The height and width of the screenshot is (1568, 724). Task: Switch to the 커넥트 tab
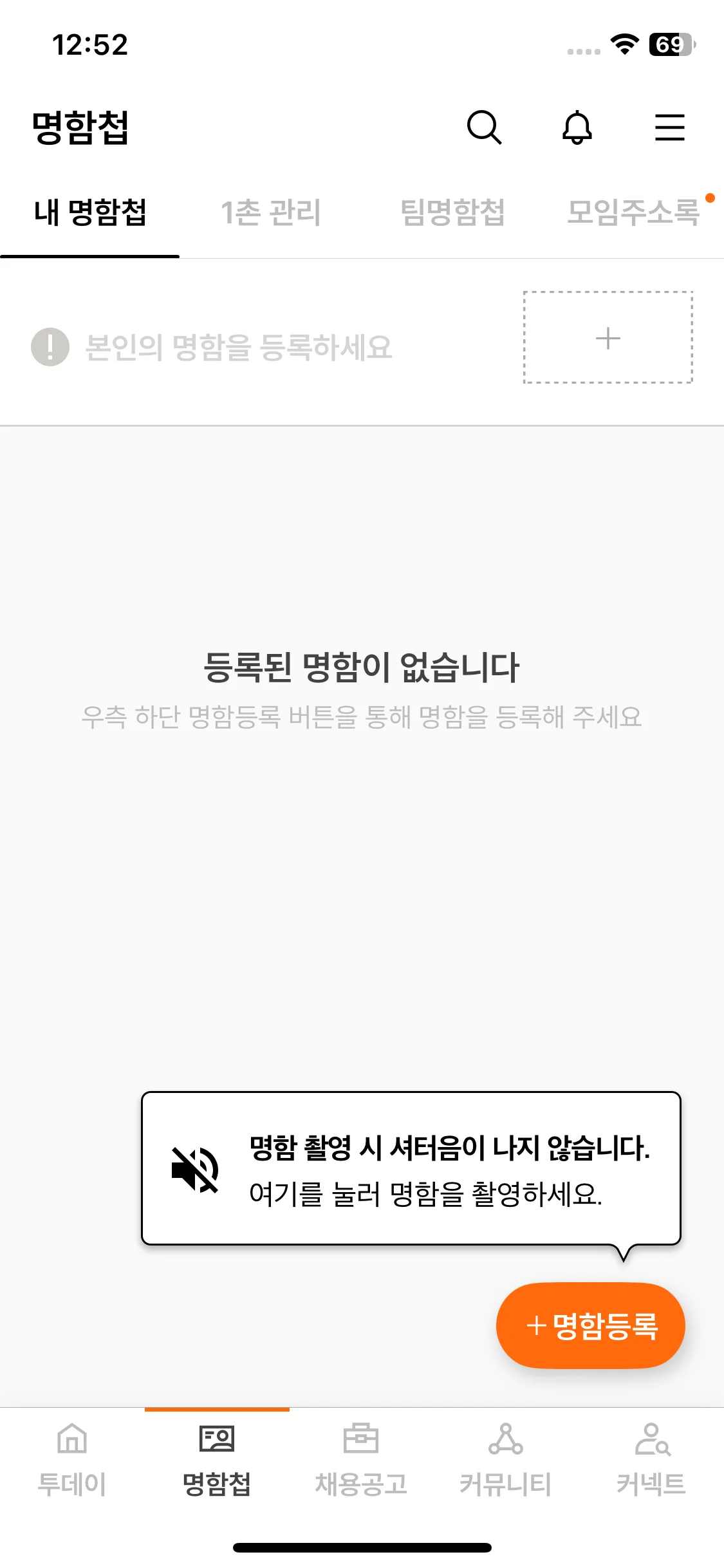651,1460
